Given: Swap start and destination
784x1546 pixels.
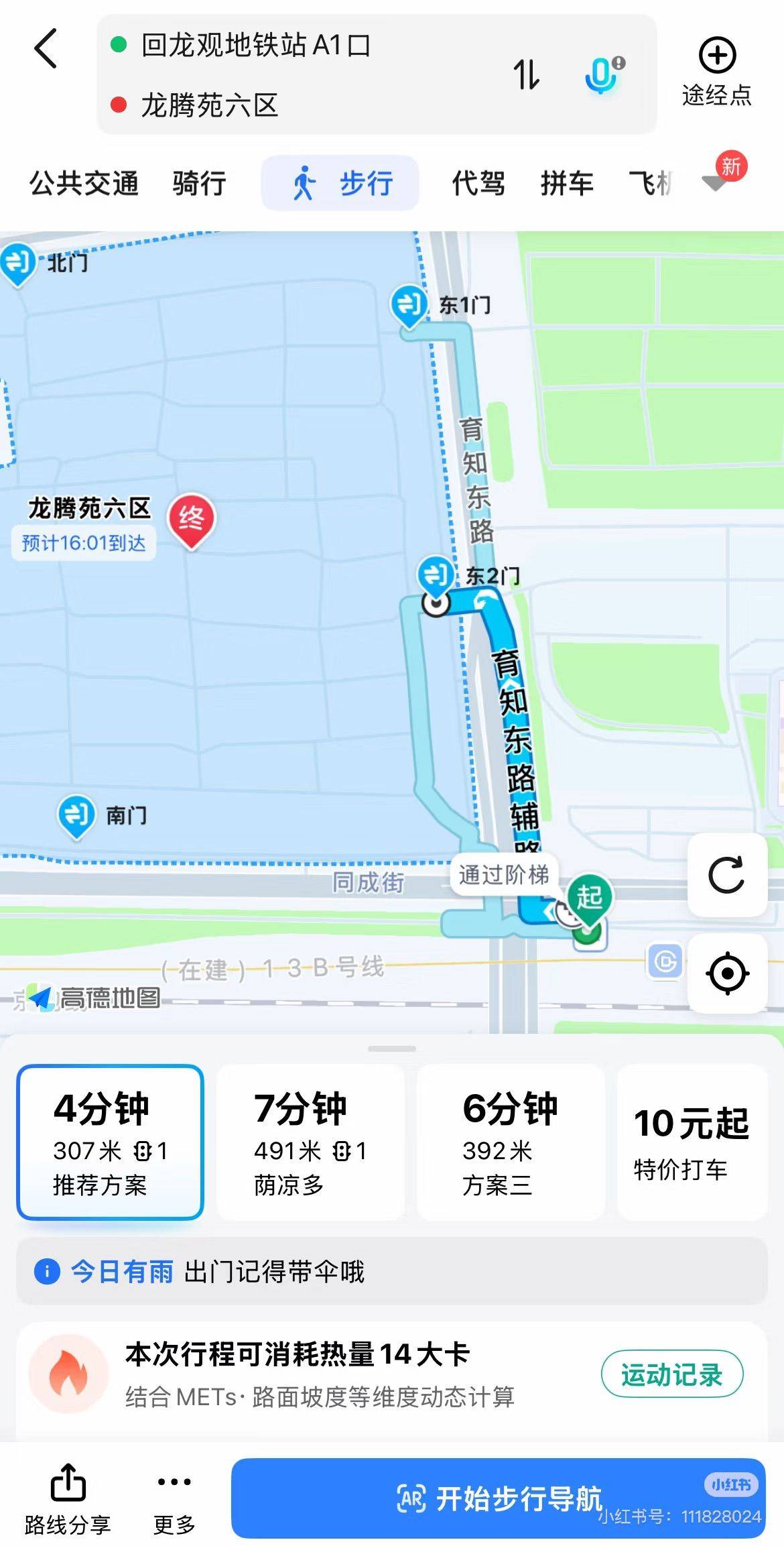Looking at the screenshot, I should click(x=526, y=74).
